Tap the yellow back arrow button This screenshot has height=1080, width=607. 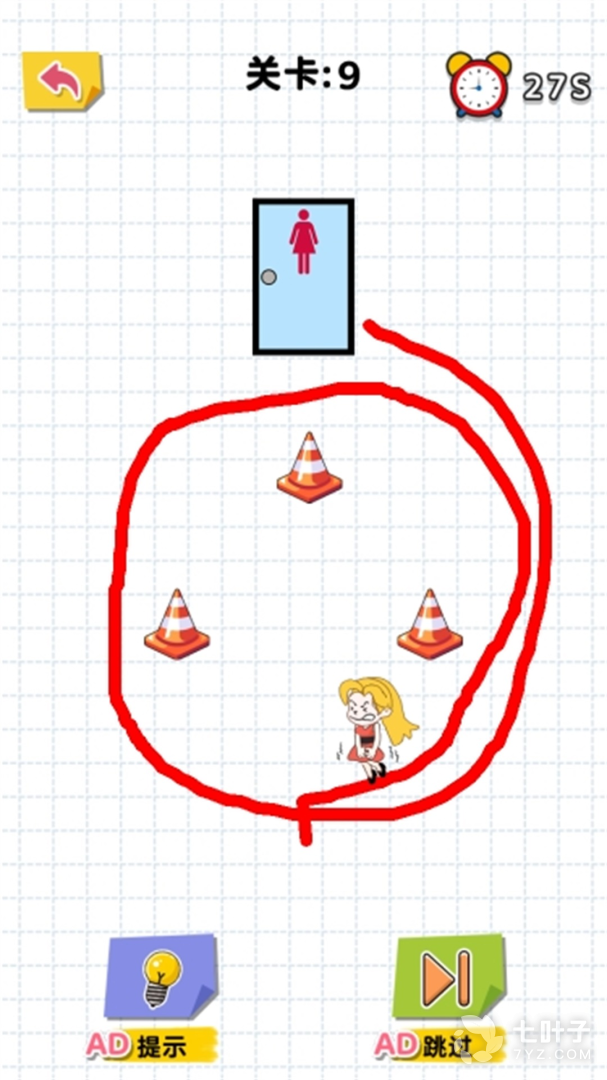pos(62,82)
